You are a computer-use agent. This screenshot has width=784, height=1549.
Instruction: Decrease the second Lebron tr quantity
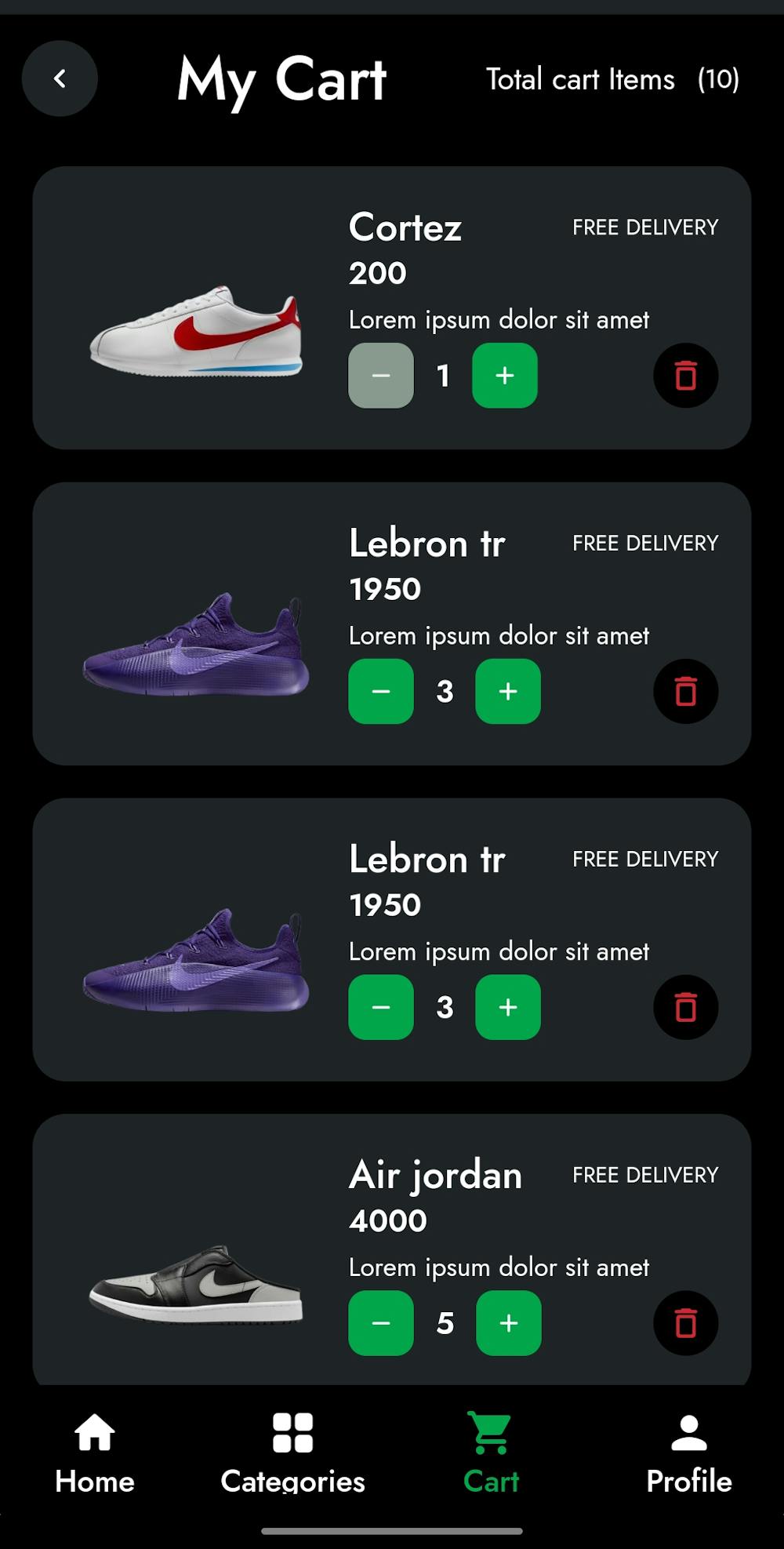coord(380,1007)
